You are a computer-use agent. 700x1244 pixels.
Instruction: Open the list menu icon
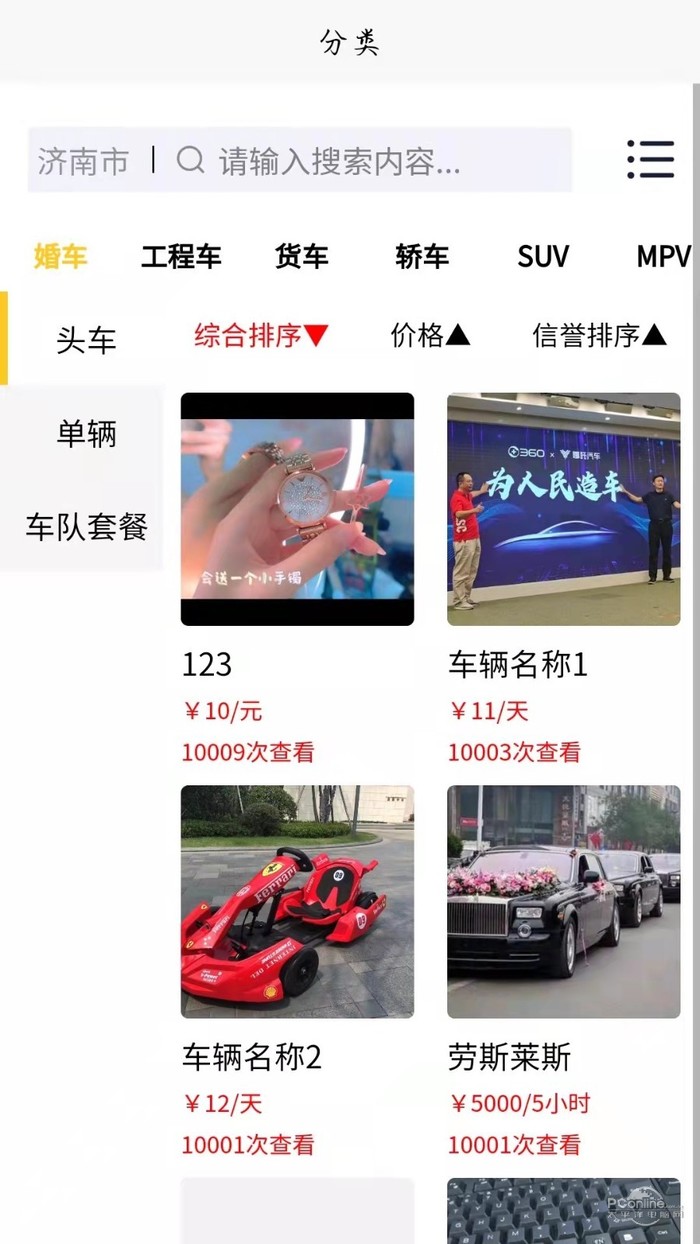[650, 160]
